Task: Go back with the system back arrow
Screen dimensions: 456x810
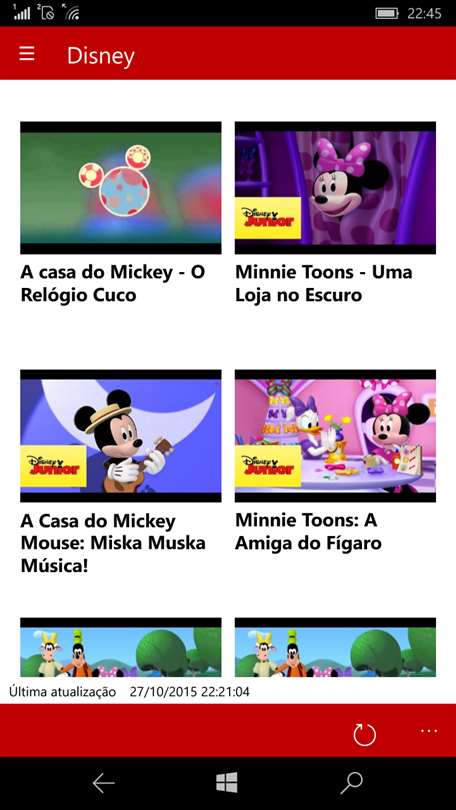Action: click(103, 784)
